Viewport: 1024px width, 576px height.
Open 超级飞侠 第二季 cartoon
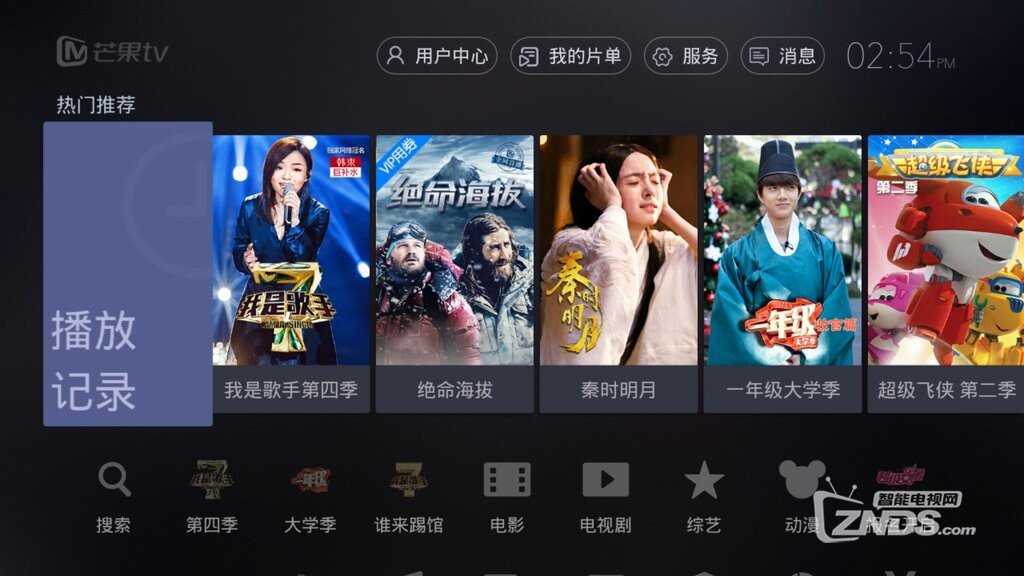pos(945,273)
